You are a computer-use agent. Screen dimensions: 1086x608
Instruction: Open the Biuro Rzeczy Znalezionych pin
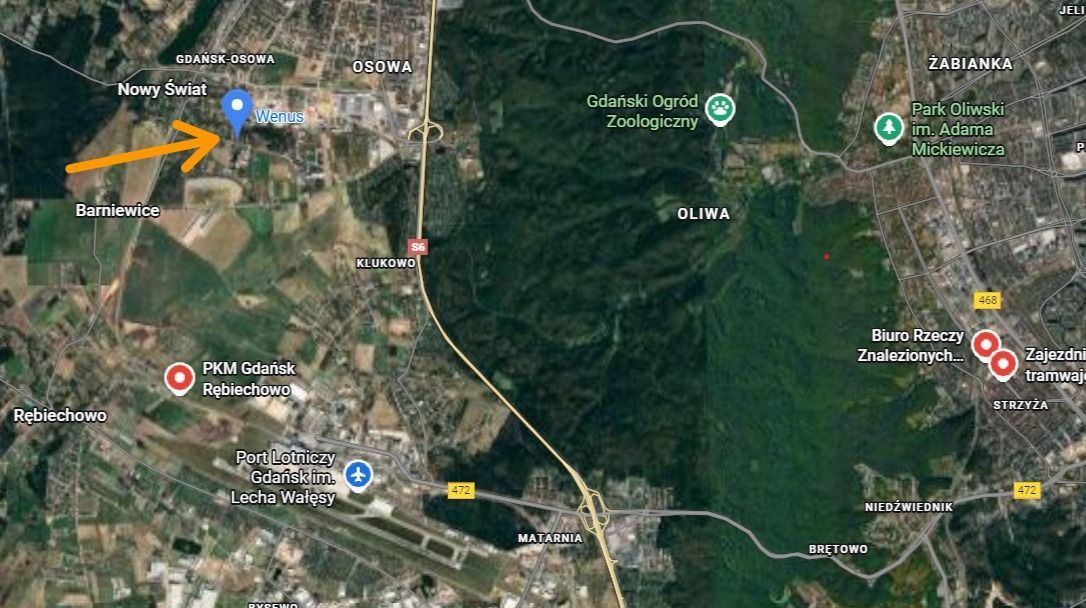point(986,345)
